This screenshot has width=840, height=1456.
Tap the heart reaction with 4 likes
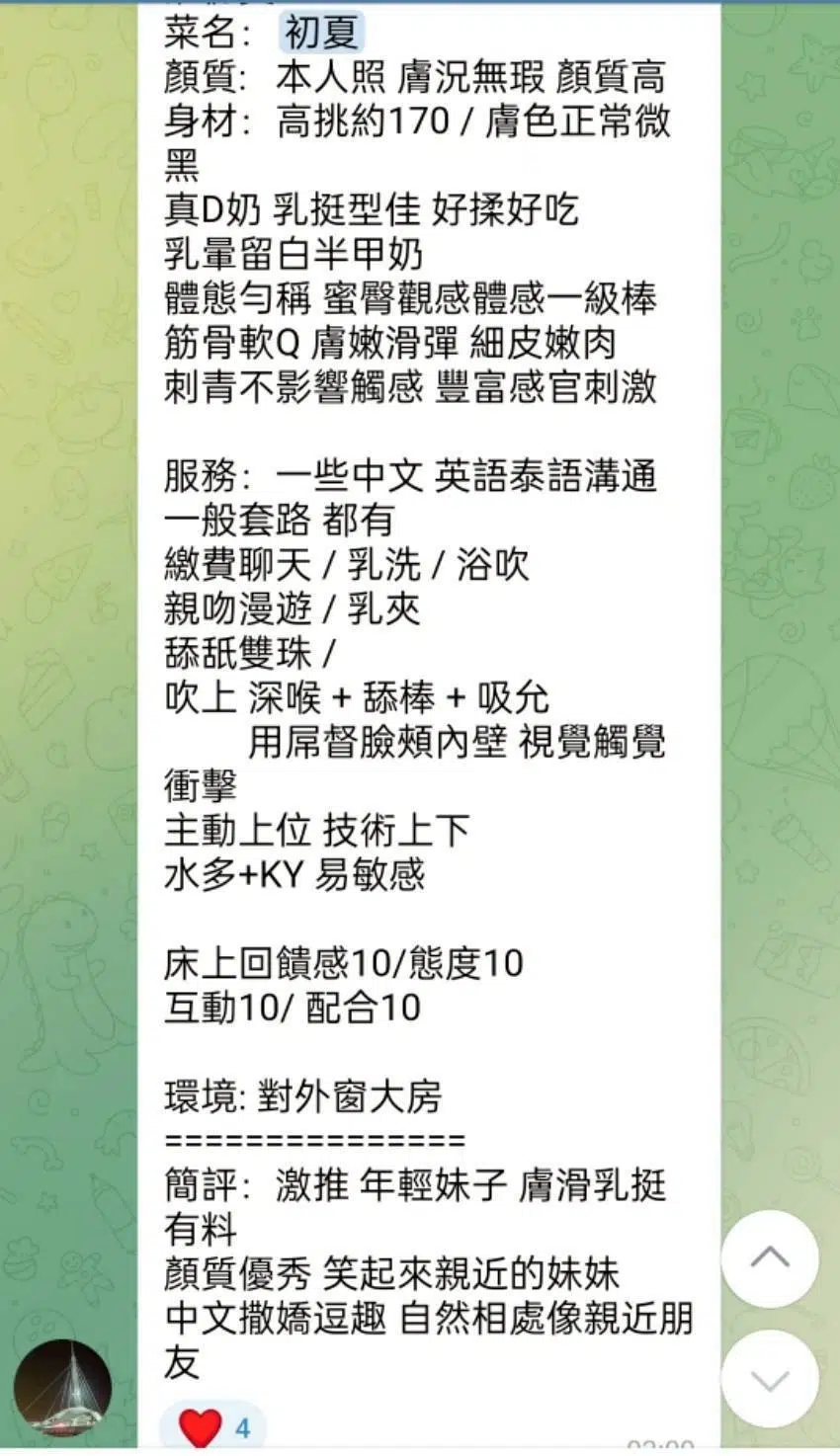click(x=212, y=1427)
